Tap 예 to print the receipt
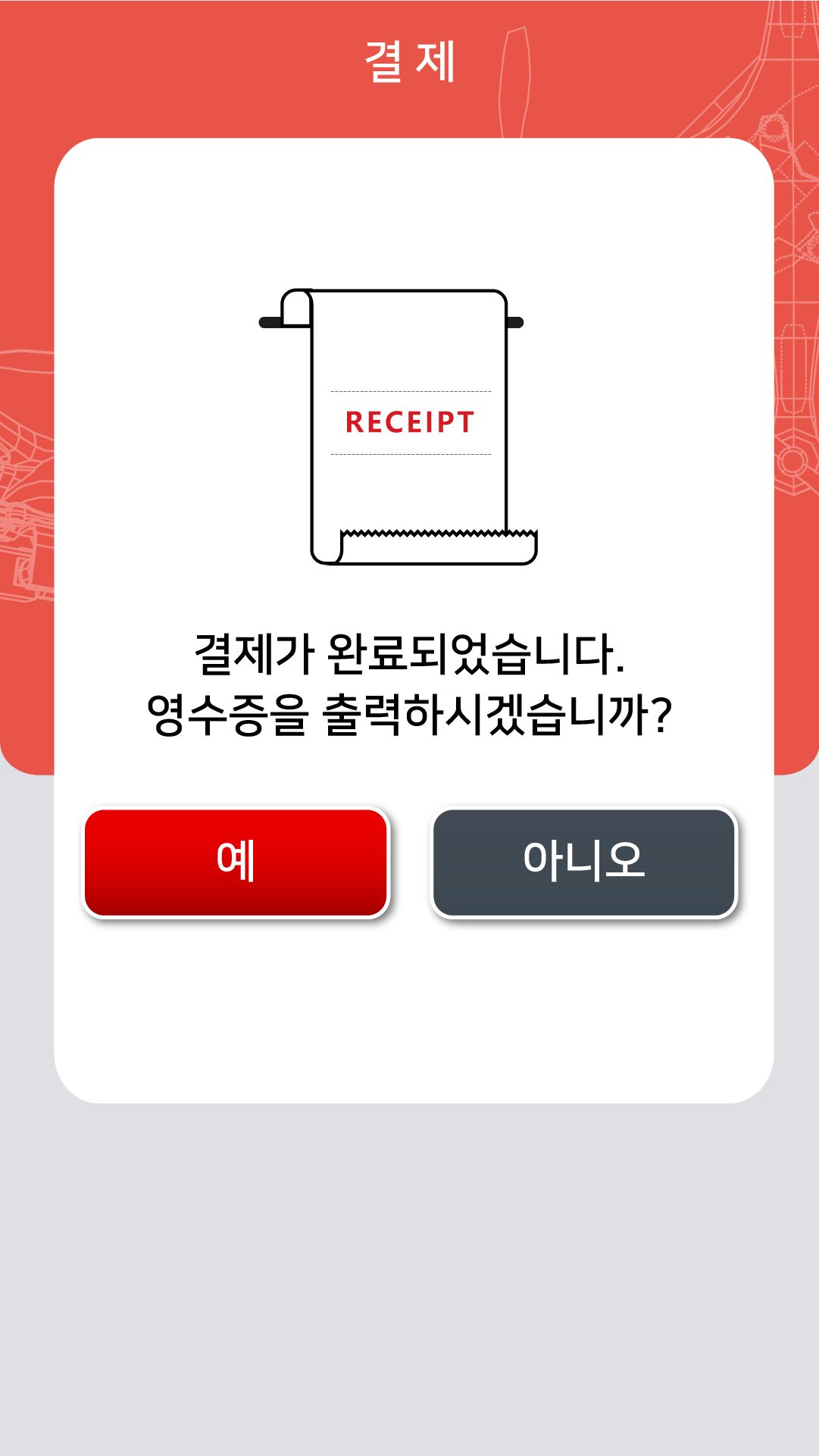 236,862
